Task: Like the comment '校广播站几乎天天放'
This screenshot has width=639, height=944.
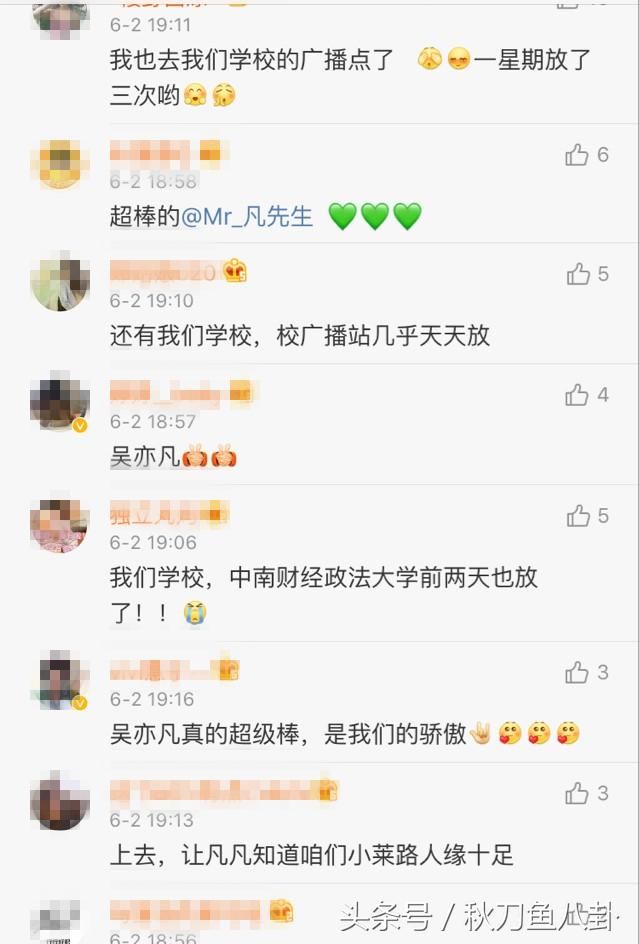Action: click(x=577, y=274)
